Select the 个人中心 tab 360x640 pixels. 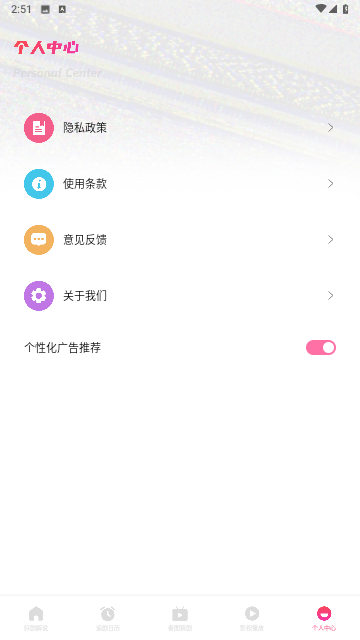(324, 618)
